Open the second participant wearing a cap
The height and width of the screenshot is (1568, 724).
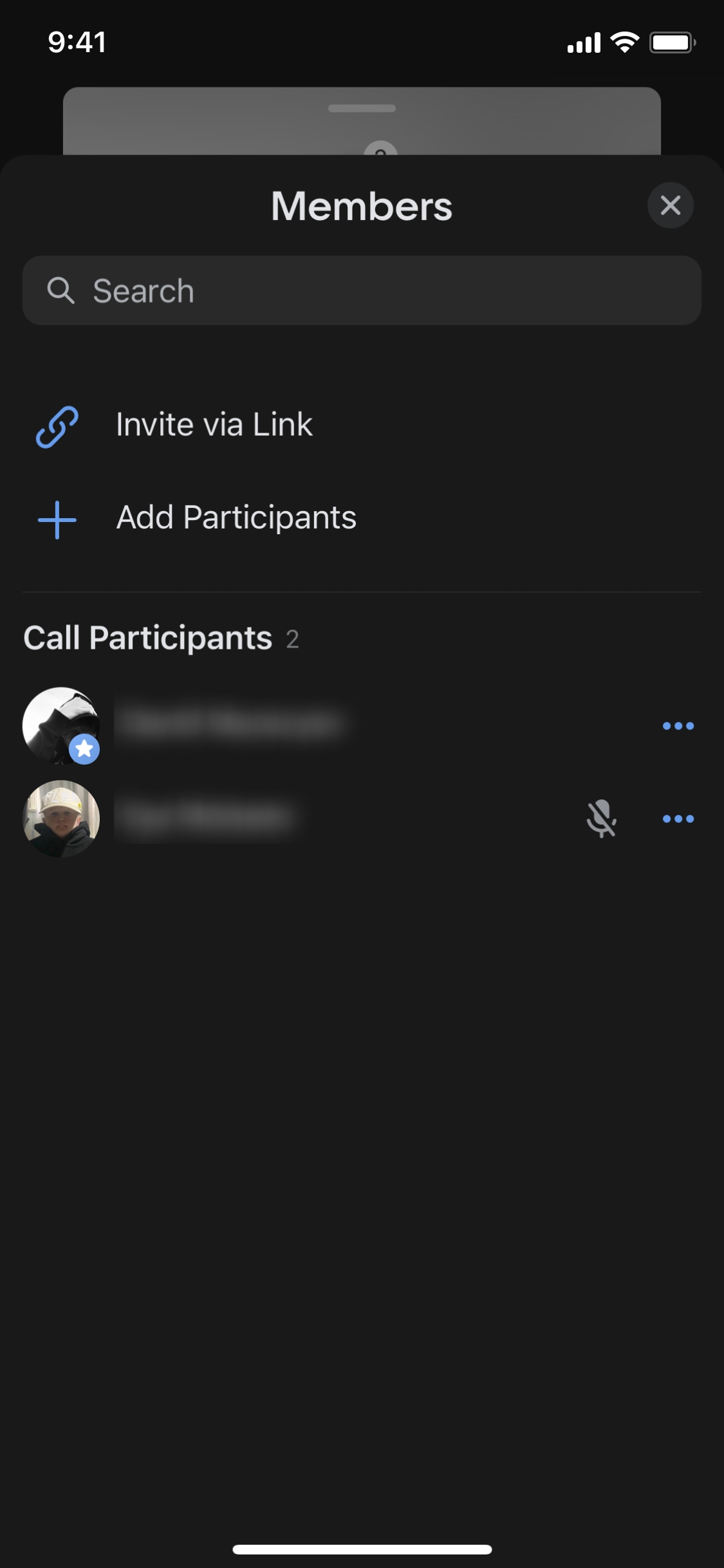click(x=206, y=819)
